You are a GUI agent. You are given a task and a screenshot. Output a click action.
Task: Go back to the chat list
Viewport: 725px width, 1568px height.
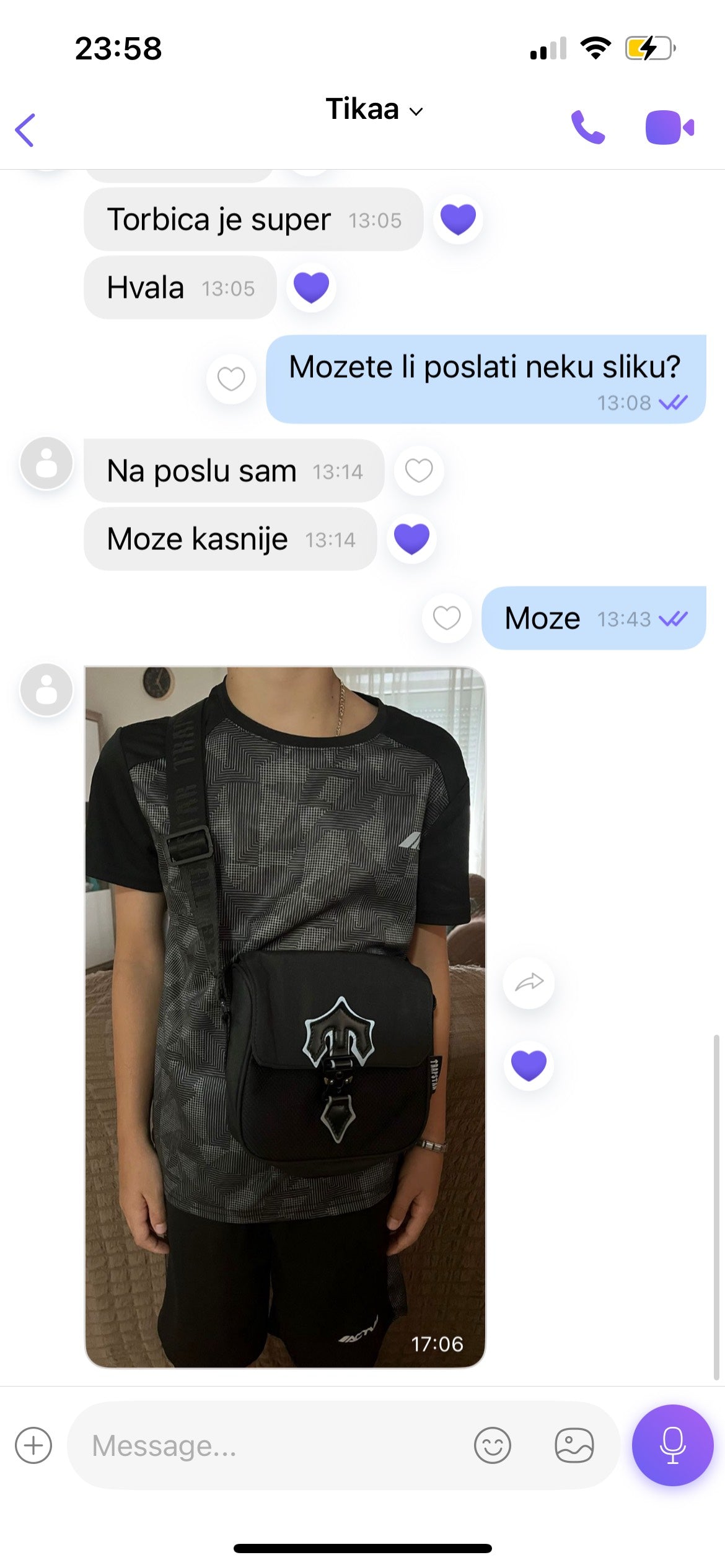[25, 129]
